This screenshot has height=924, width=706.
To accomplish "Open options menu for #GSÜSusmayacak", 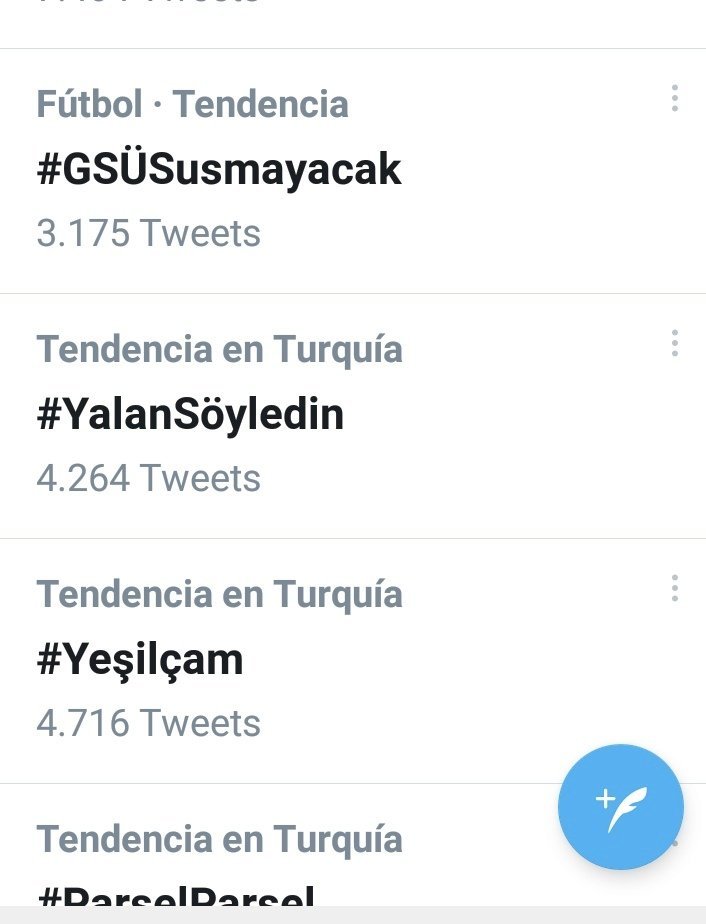I will coord(675,98).
